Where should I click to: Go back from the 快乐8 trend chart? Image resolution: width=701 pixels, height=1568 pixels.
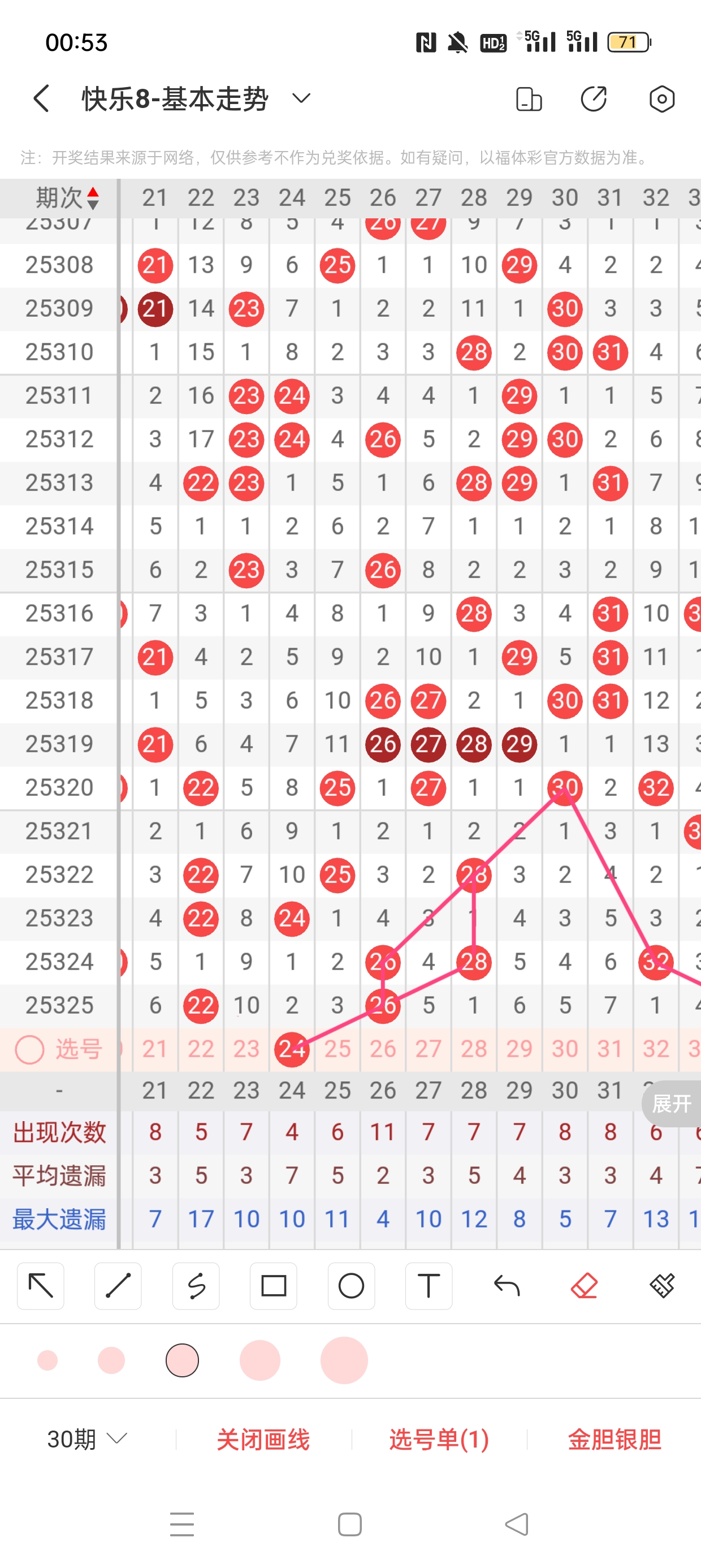pos(41,98)
